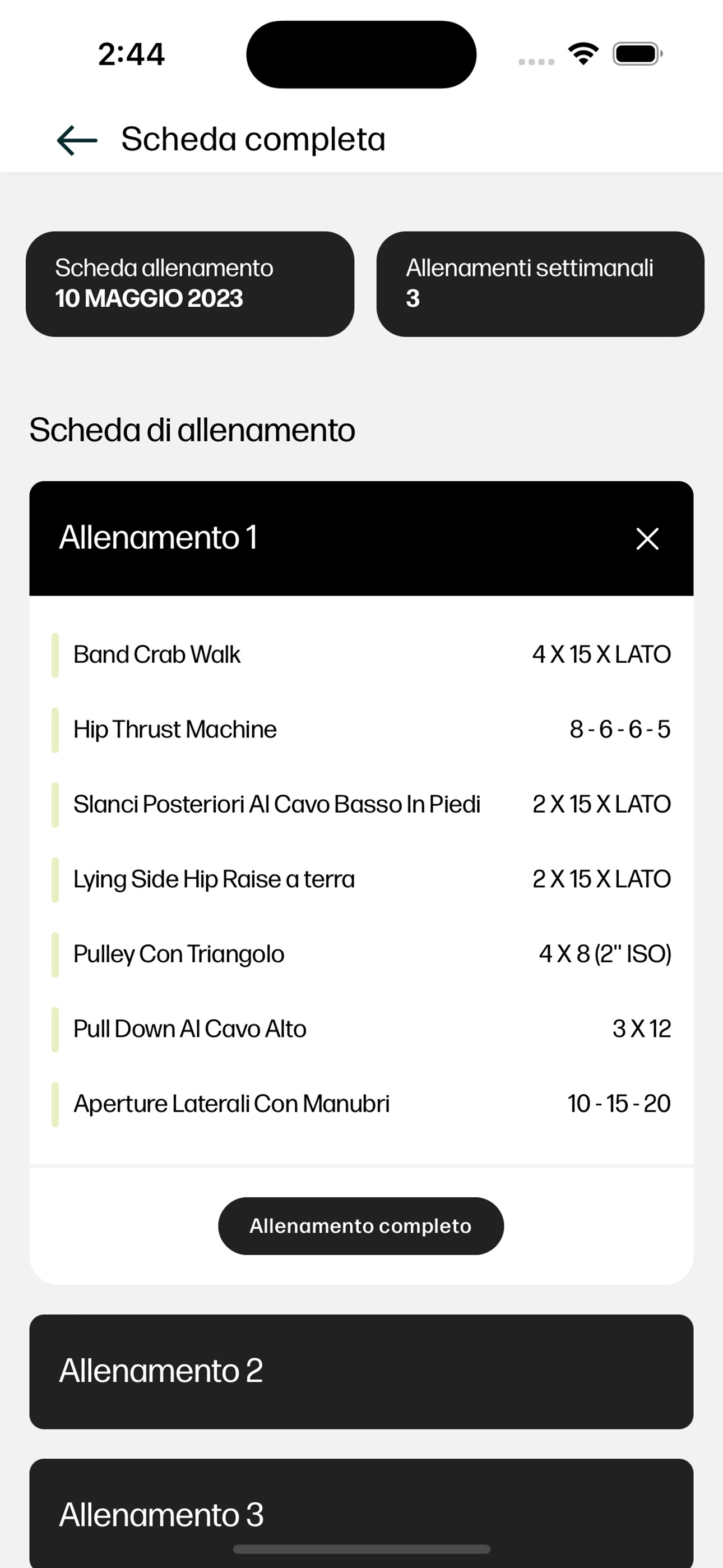Screen dimensions: 723x1568
Task: Collapse Allenamento 1 with the X icon
Action: pos(647,539)
